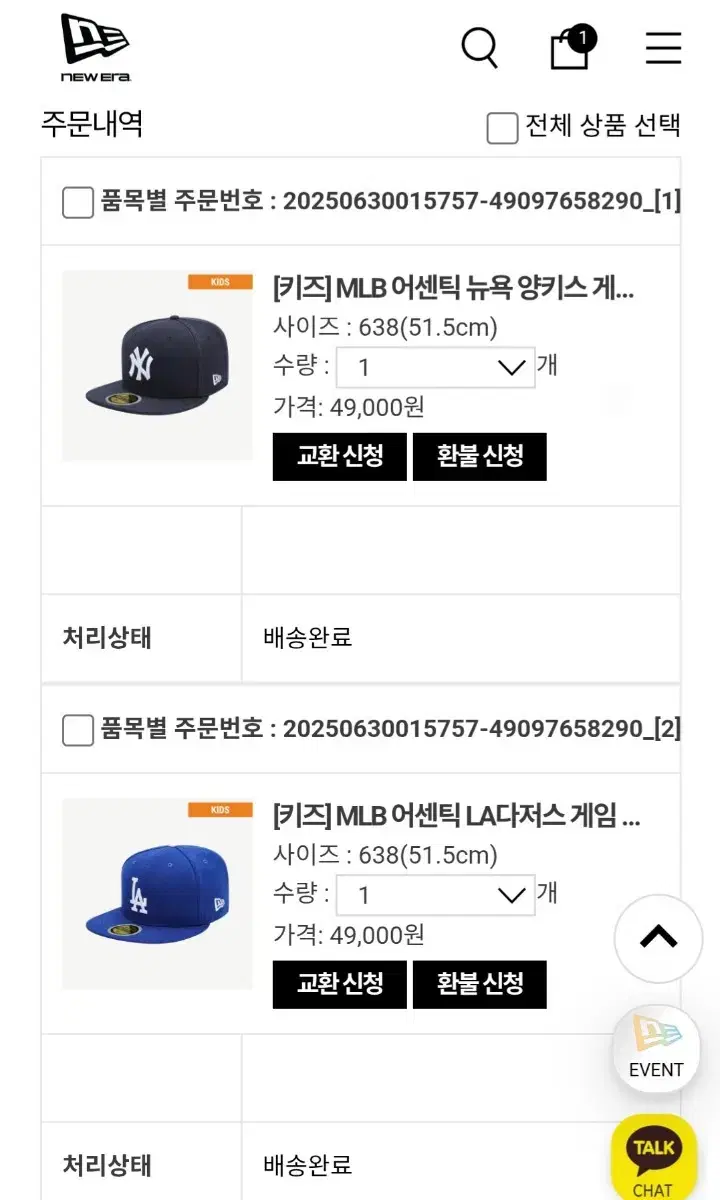Viewport: 720px width, 1200px height.
Task: Click the New Era logo to go home
Action: [x=93, y=45]
